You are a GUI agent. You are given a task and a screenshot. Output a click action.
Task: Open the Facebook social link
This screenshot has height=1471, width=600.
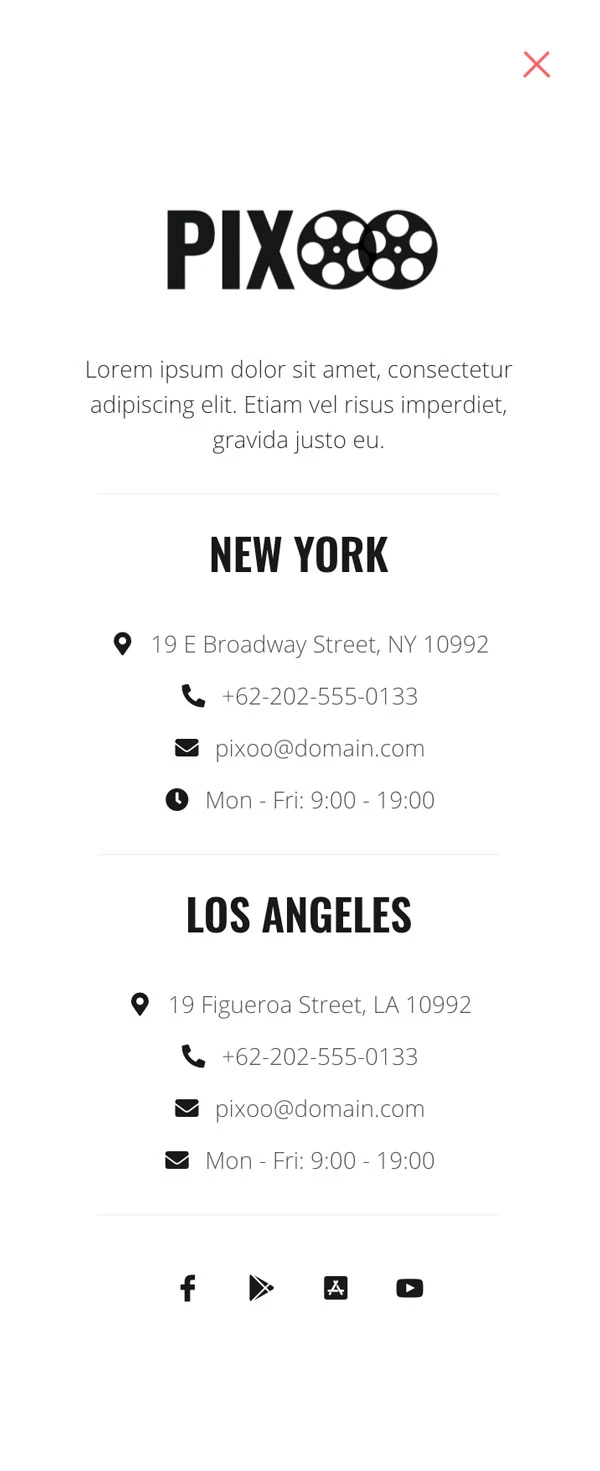coord(187,1288)
